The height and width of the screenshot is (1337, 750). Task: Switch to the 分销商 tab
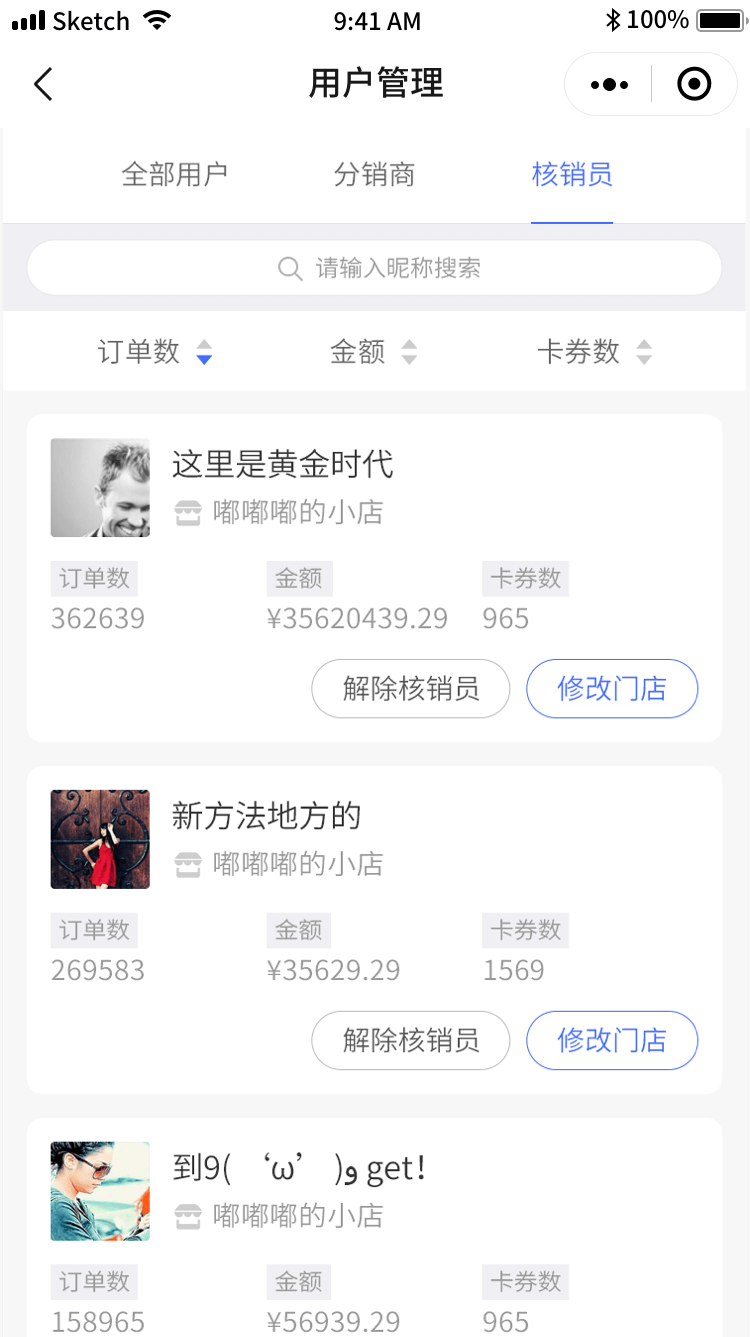(x=374, y=175)
